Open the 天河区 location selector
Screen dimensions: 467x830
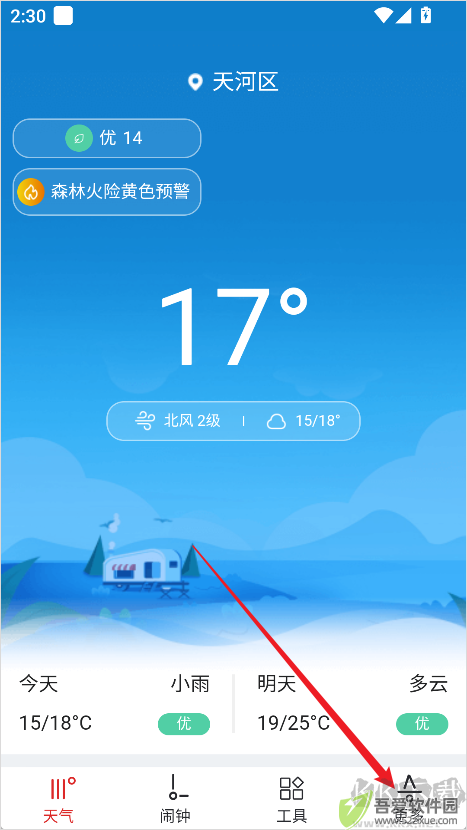point(234,82)
